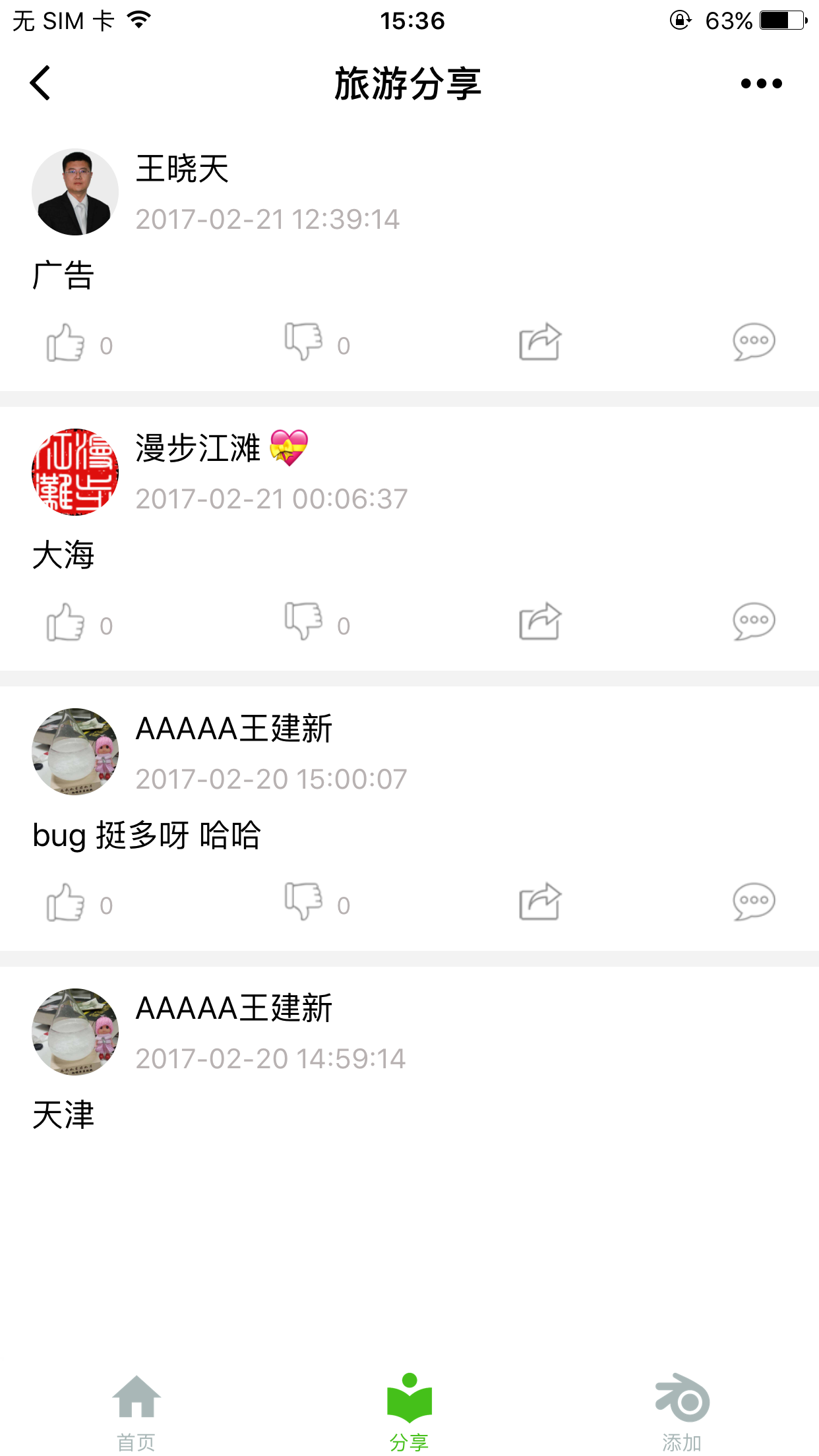Viewport: 819px width, 1456px height.
Task: Like the 'bug 挺多呀 哈哈' post
Action: (x=66, y=901)
